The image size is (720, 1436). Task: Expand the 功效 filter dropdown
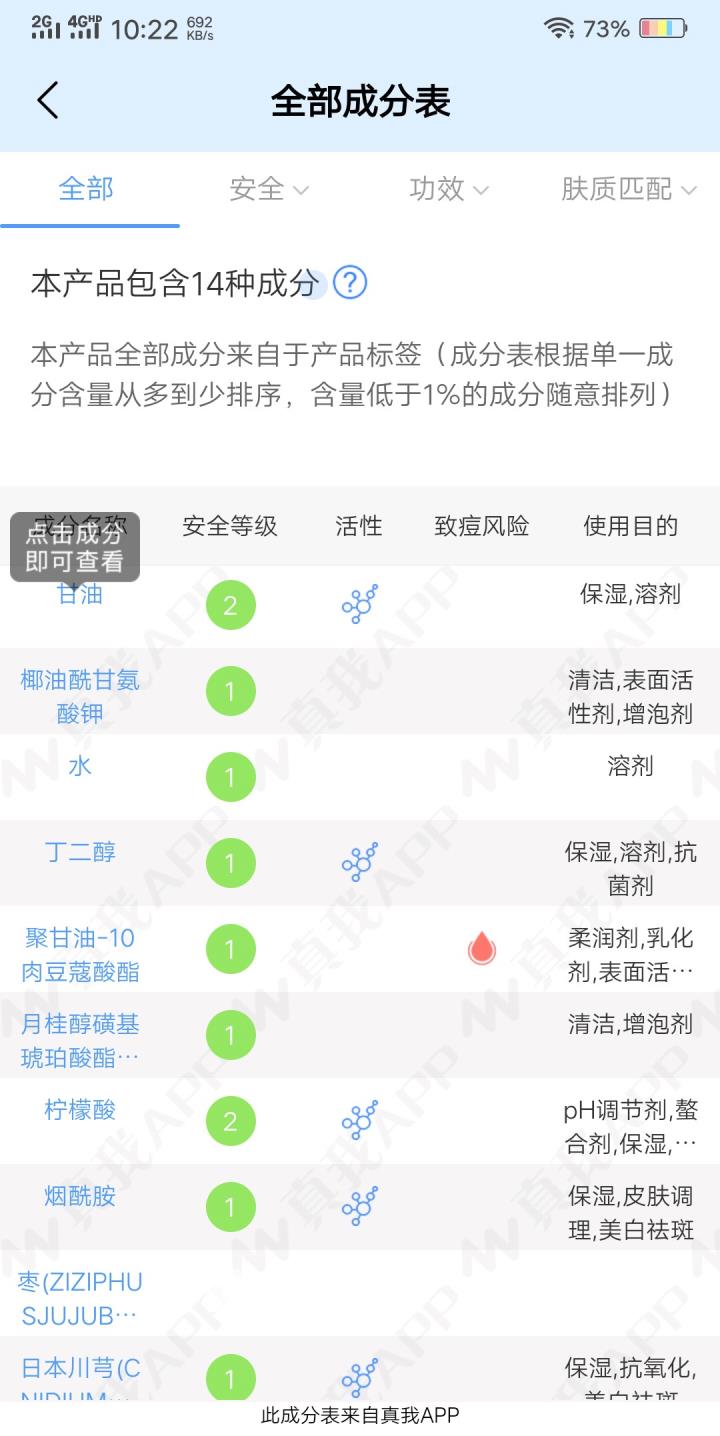coord(449,189)
